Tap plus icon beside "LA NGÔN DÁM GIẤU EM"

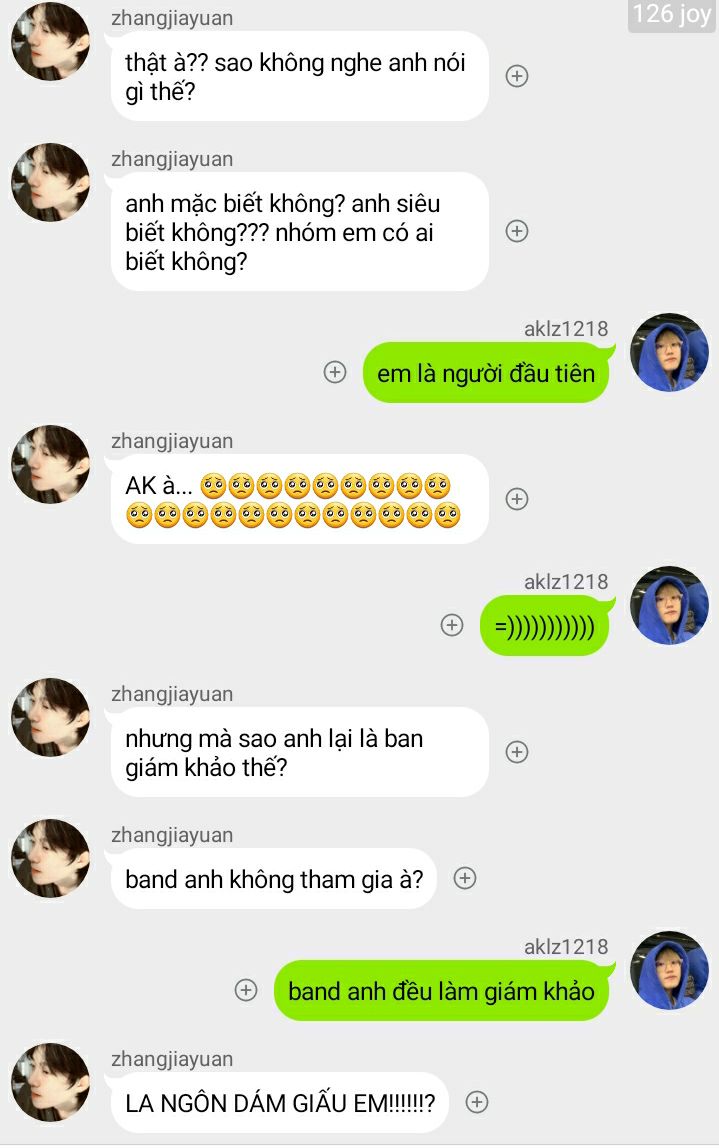click(x=477, y=1102)
